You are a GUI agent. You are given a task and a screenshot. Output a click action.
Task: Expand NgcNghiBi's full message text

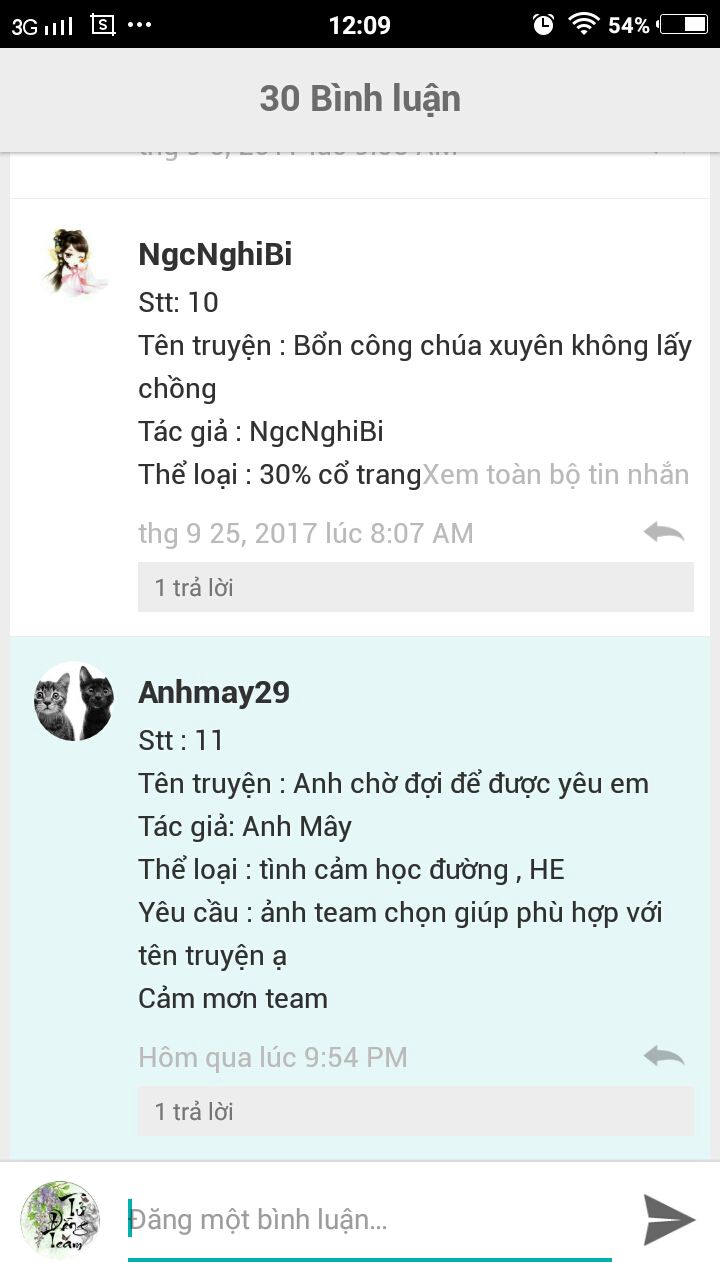pyautogui.click(x=556, y=475)
